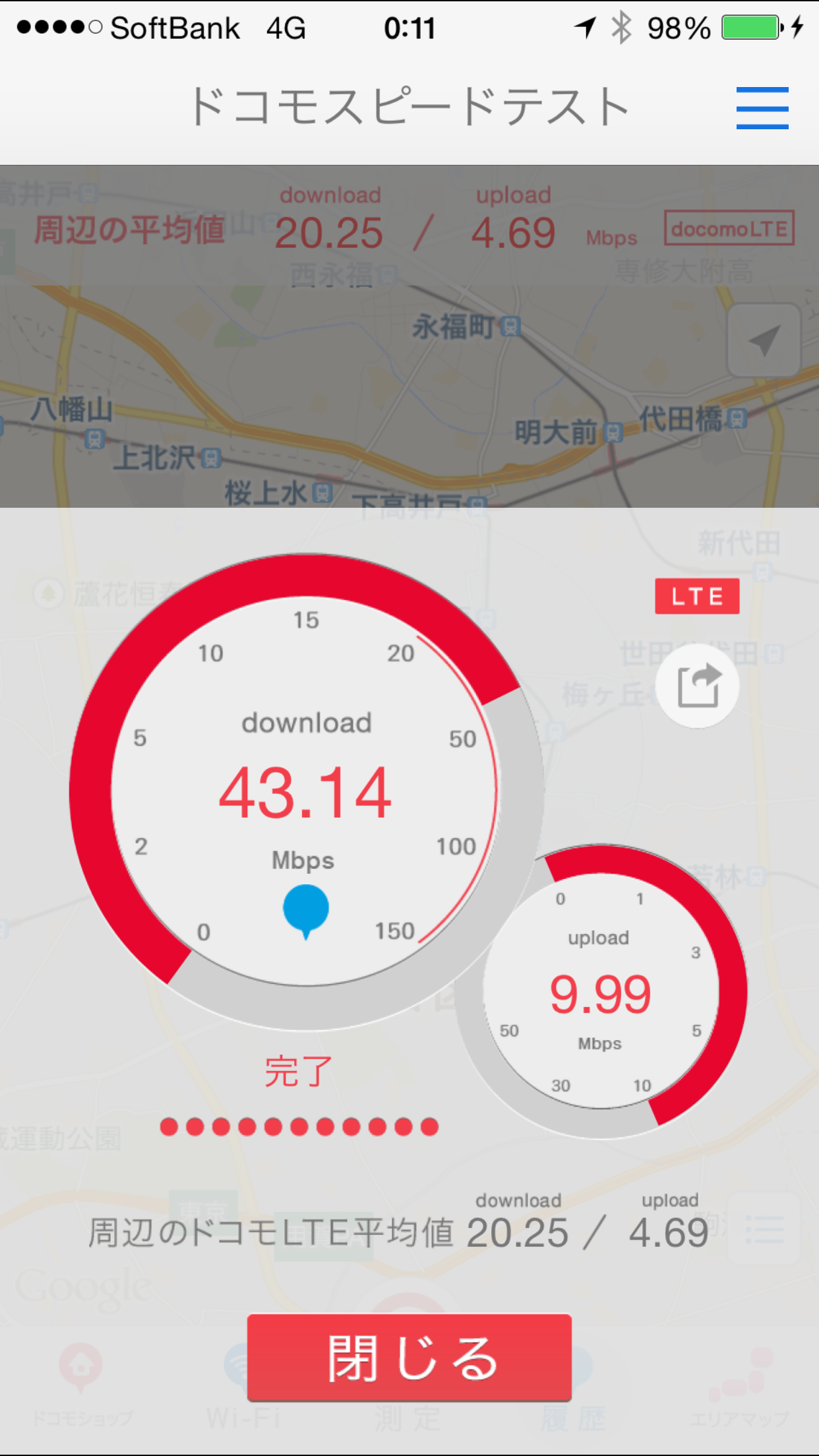Share the speed test result

pyautogui.click(x=698, y=686)
